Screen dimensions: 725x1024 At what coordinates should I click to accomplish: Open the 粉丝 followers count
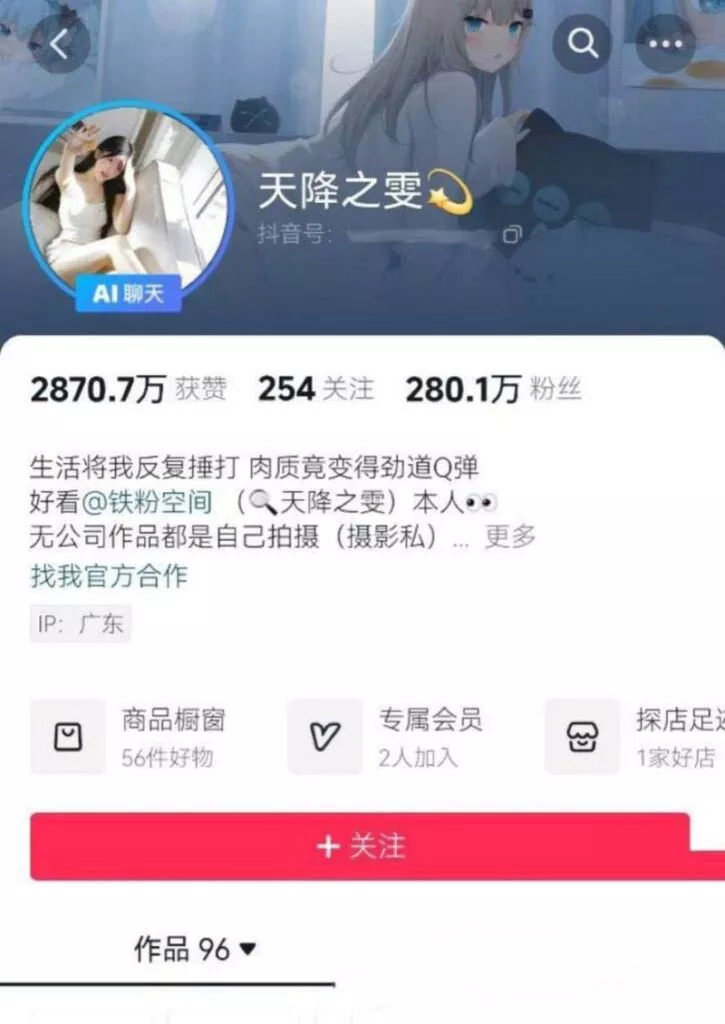(x=492, y=389)
